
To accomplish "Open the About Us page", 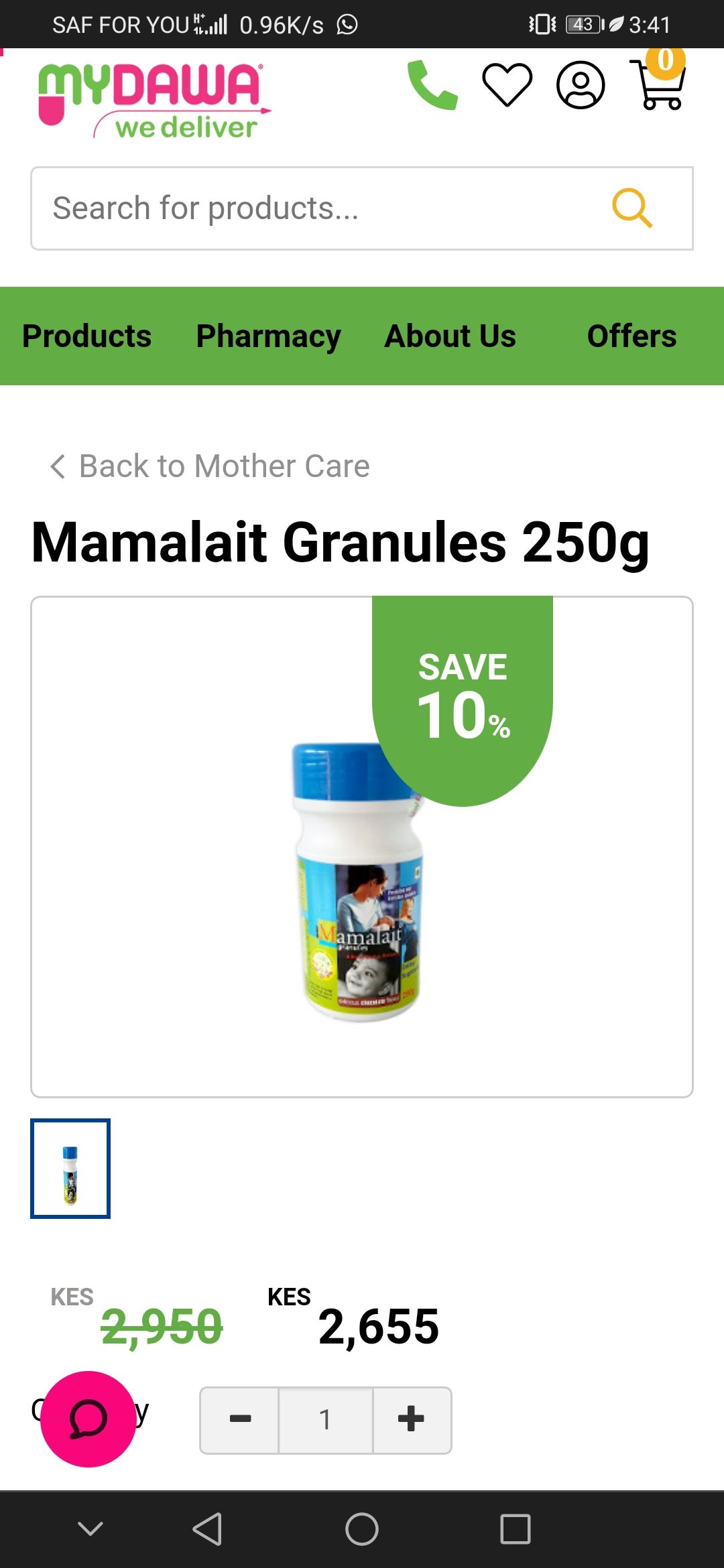I will click(x=450, y=336).
